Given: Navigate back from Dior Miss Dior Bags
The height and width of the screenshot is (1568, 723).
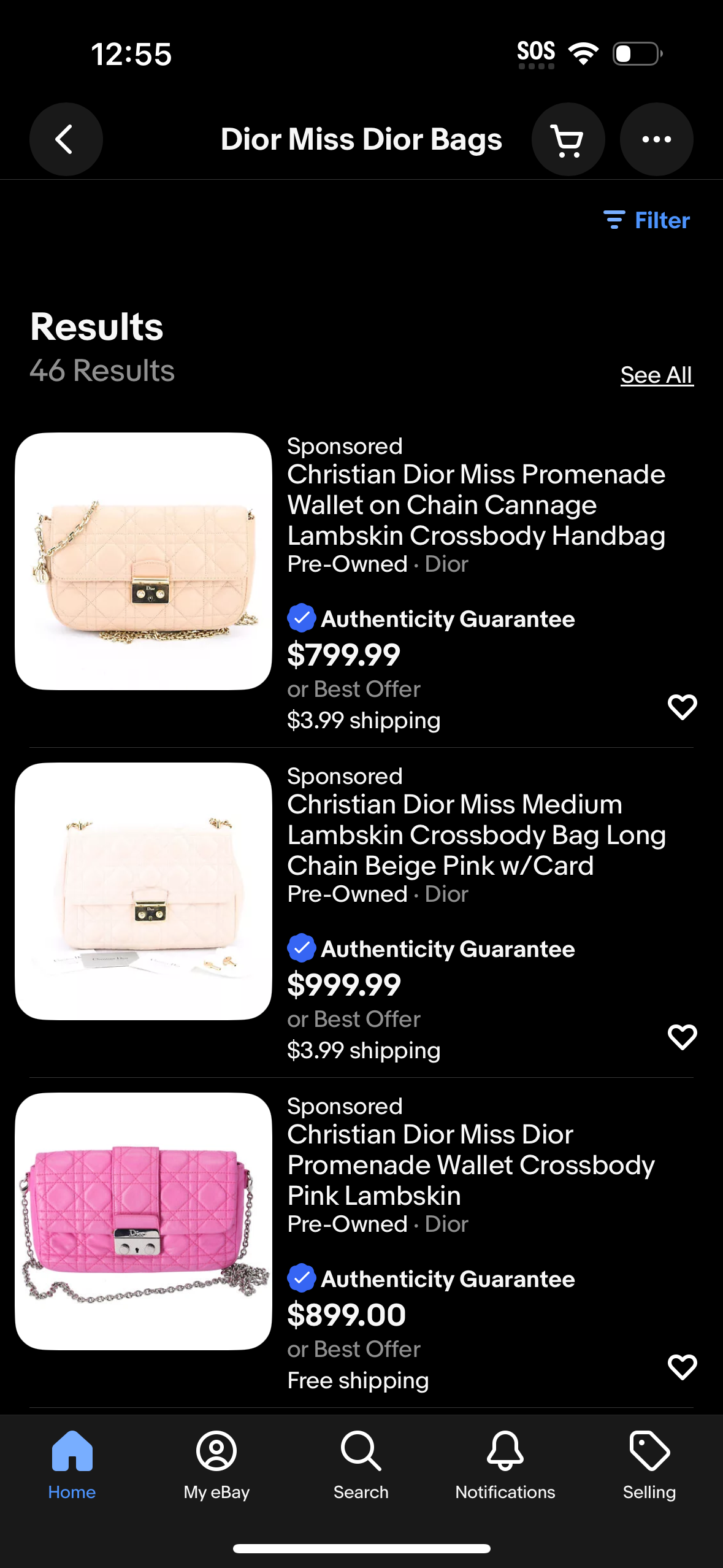Looking at the screenshot, I should 66,139.
